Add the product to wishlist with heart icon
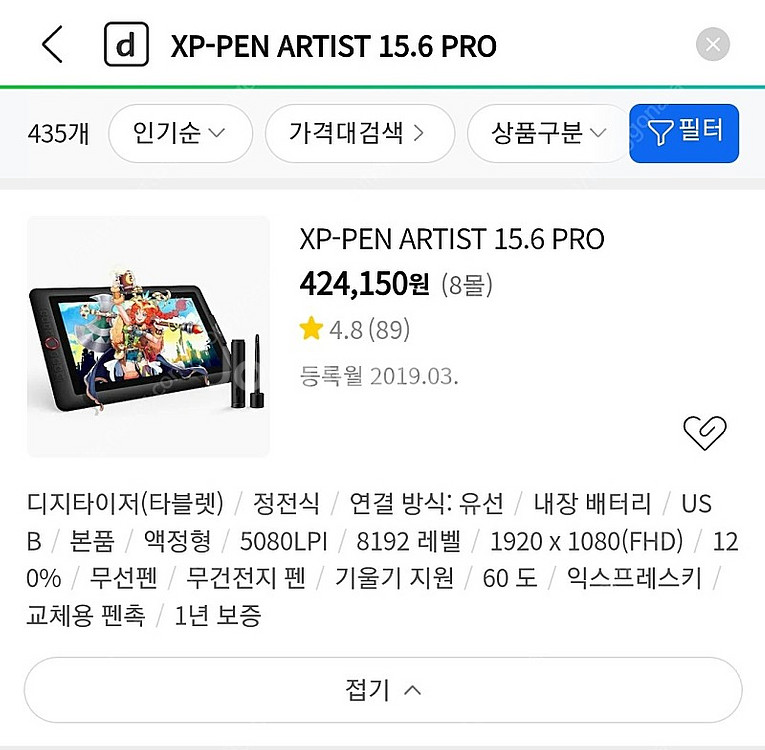This screenshot has width=765, height=750. [704, 431]
